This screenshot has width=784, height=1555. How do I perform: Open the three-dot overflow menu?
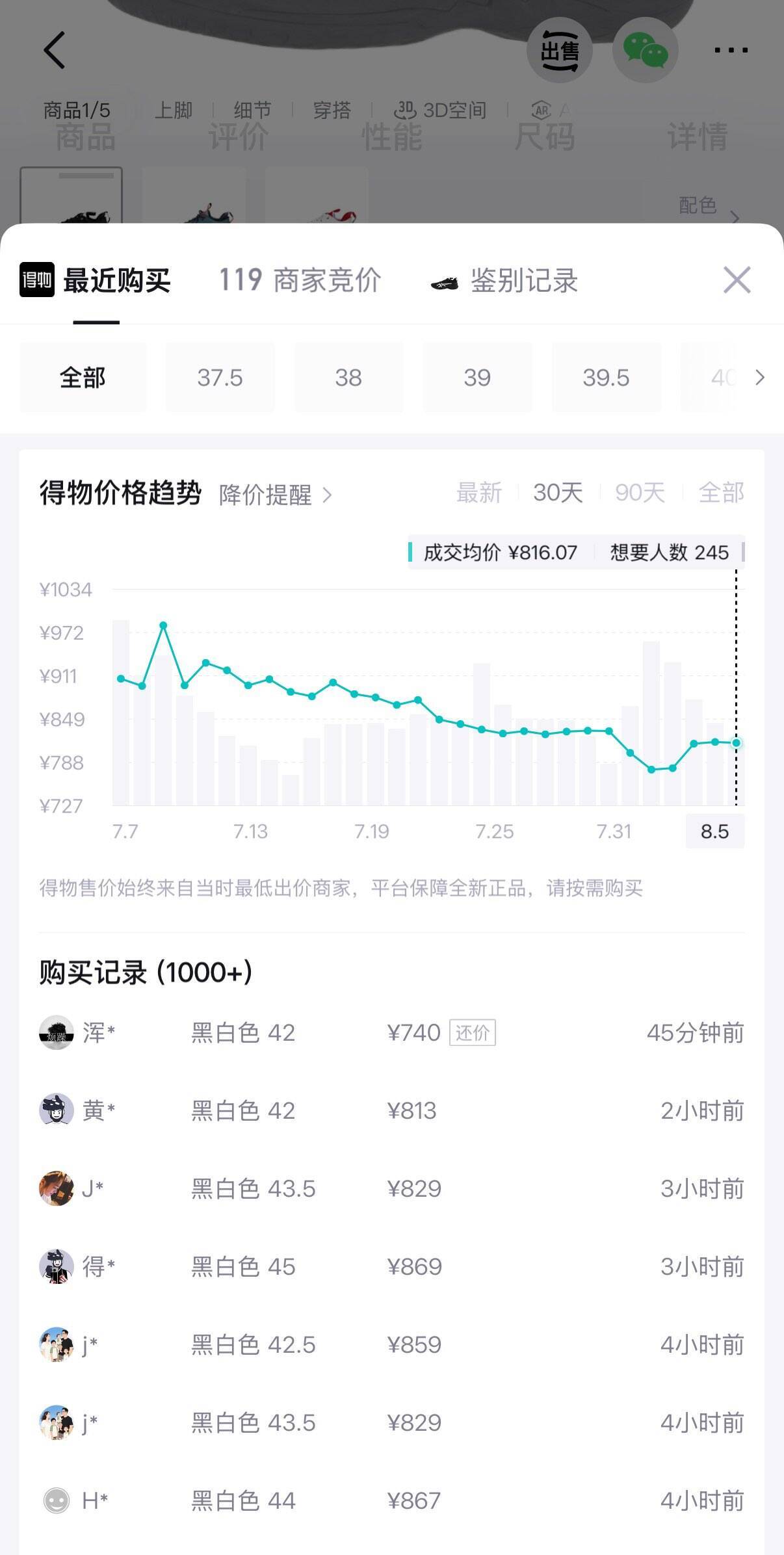pyautogui.click(x=731, y=50)
